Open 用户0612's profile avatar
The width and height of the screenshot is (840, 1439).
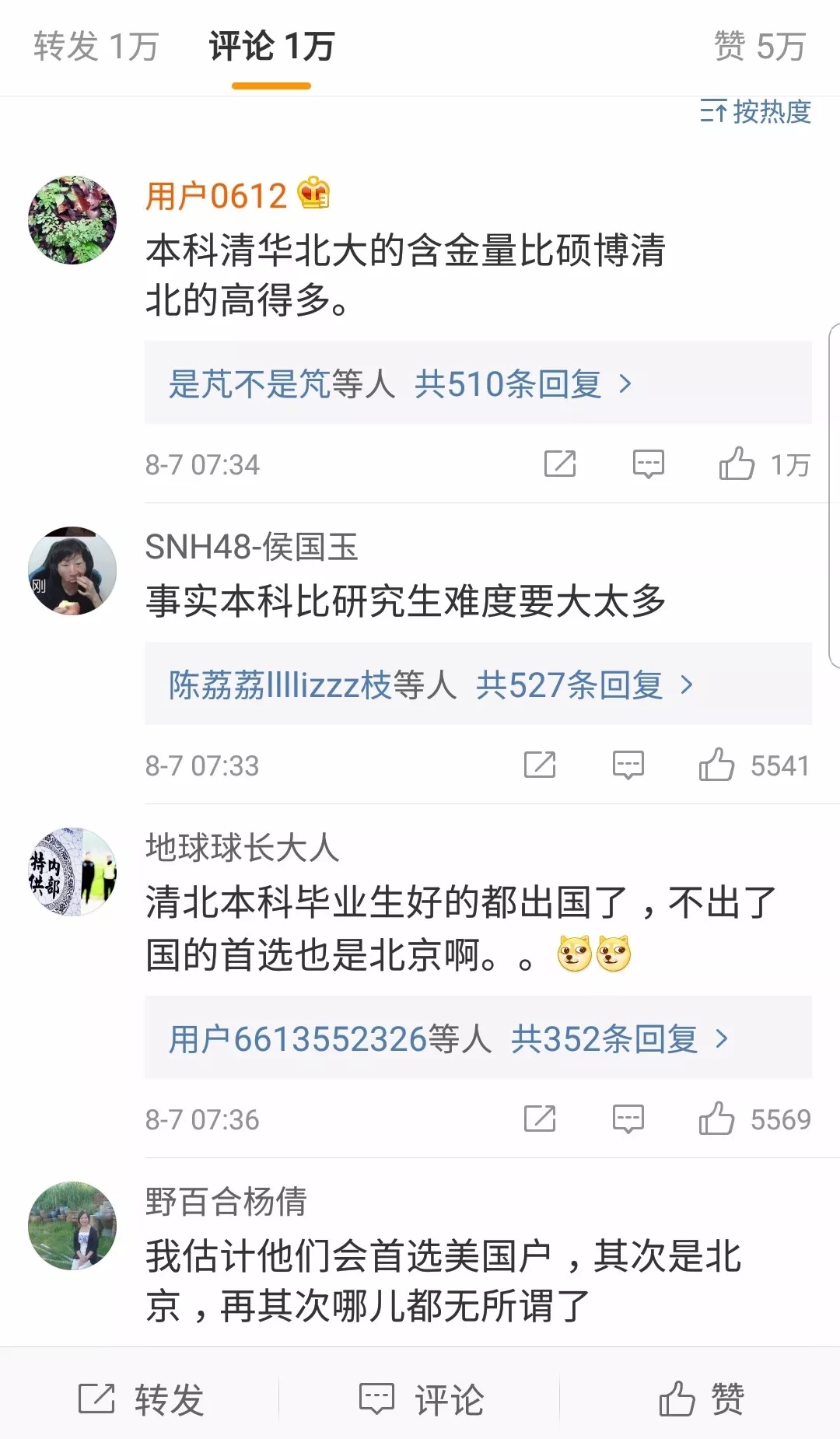pyautogui.click(x=72, y=220)
